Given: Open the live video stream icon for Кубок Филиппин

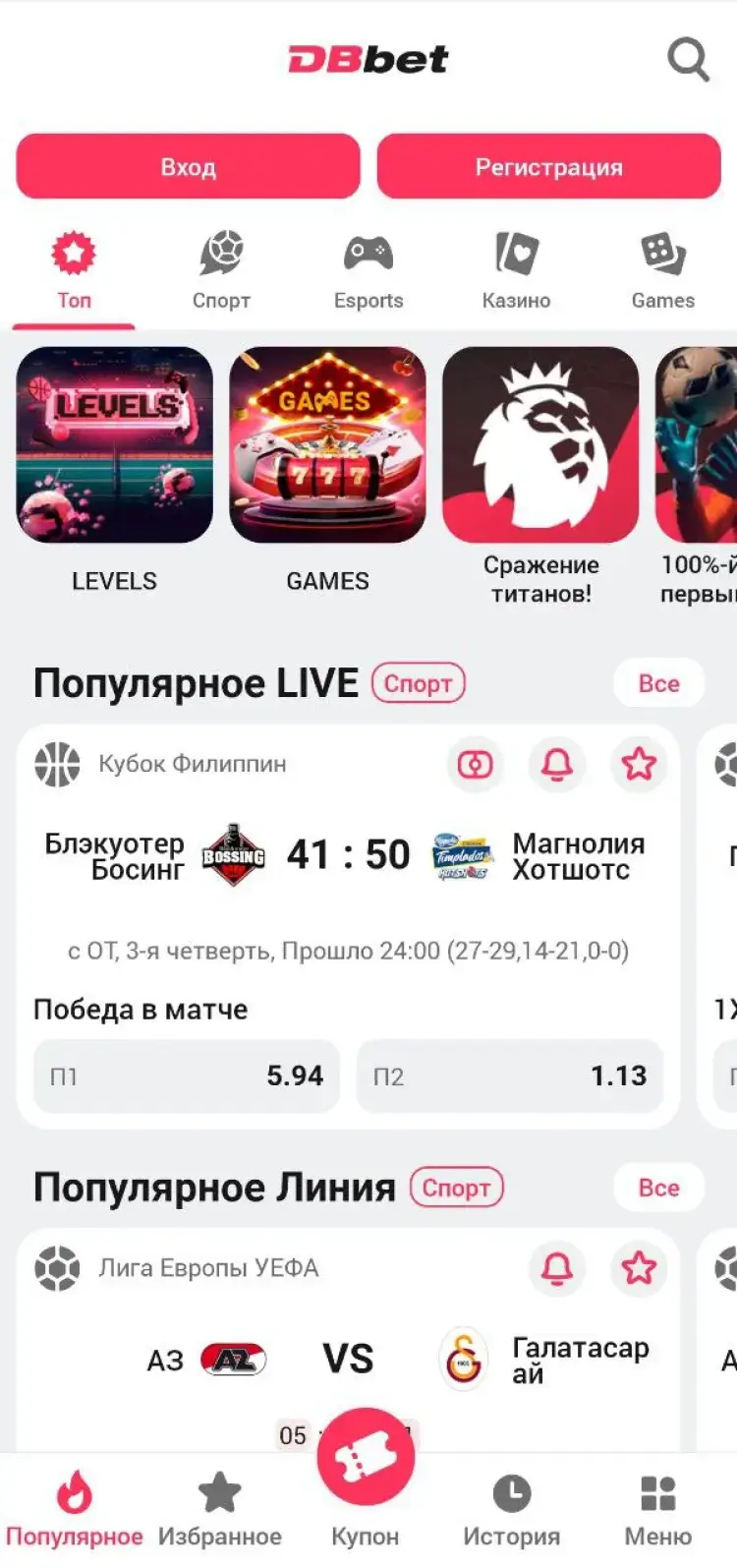Looking at the screenshot, I should pos(475,765).
